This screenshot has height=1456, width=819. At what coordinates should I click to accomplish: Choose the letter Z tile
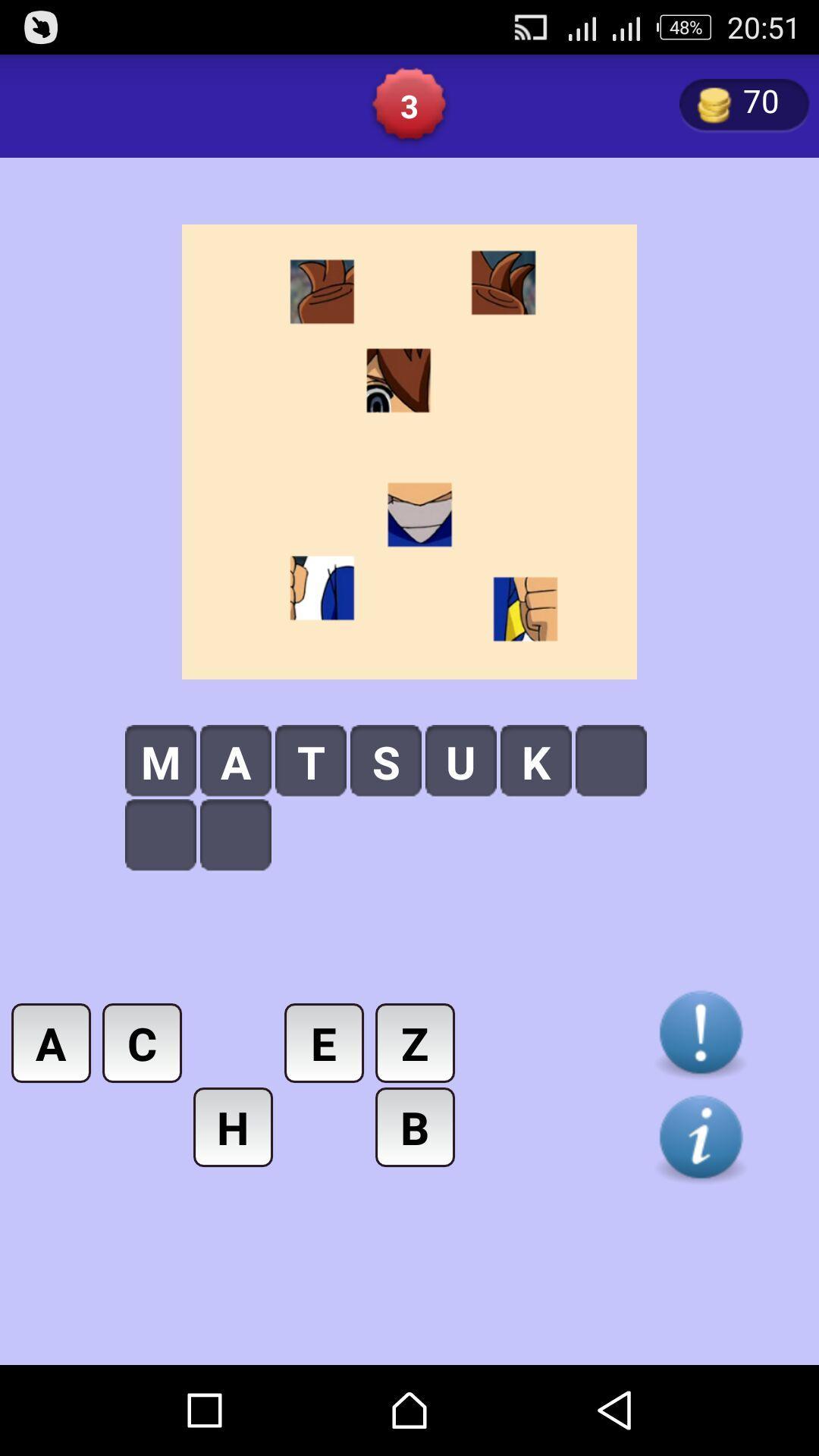coord(415,1043)
